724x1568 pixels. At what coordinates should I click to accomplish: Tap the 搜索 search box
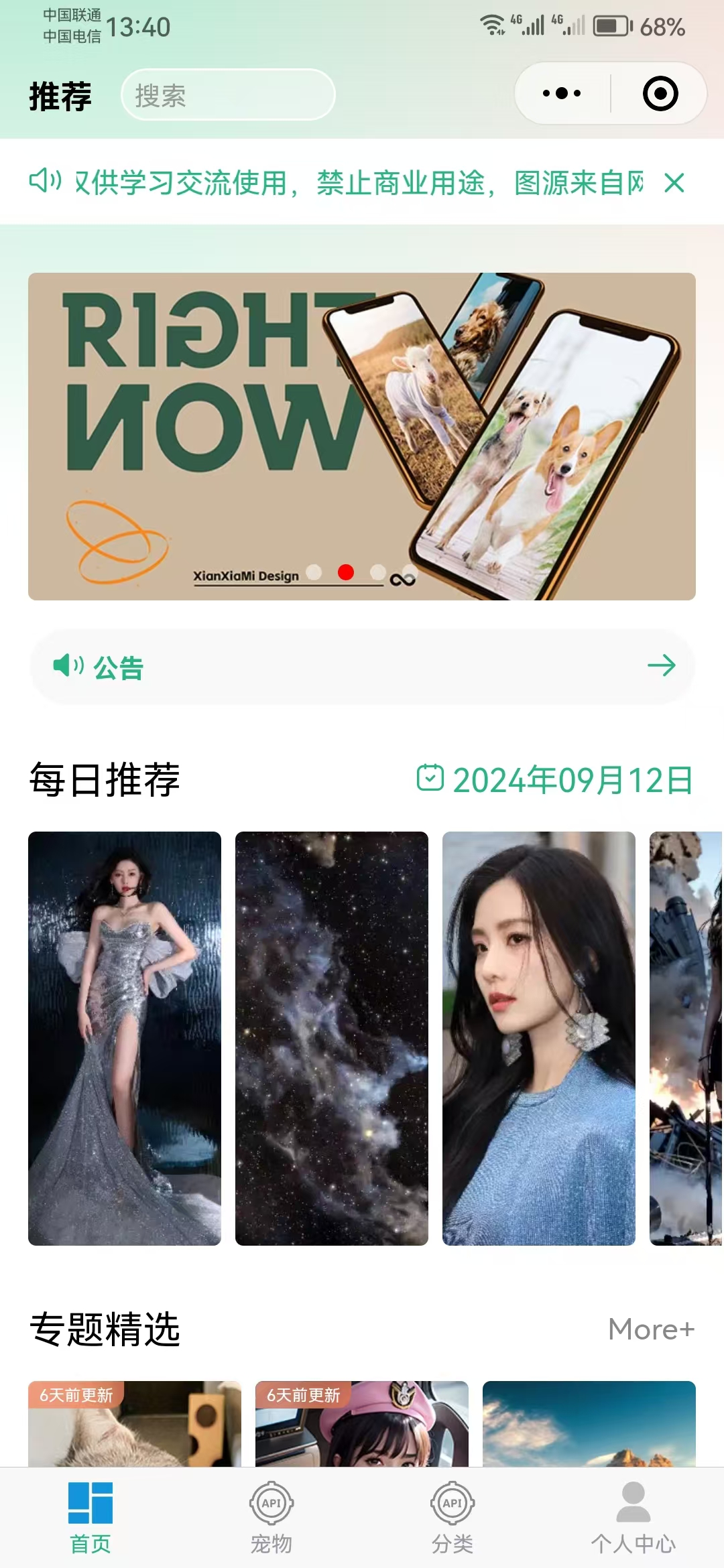tap(228, 95)
